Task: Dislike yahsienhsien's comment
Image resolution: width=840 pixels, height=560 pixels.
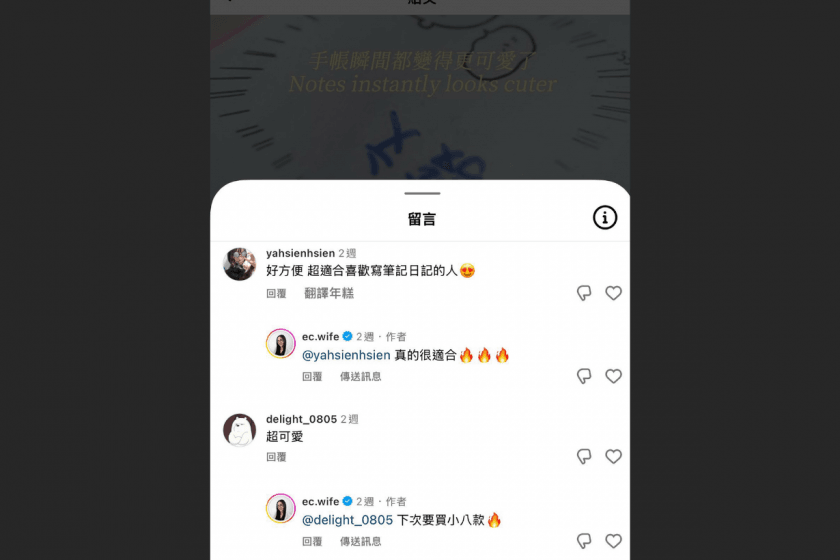Action: [x=585, y=293]
